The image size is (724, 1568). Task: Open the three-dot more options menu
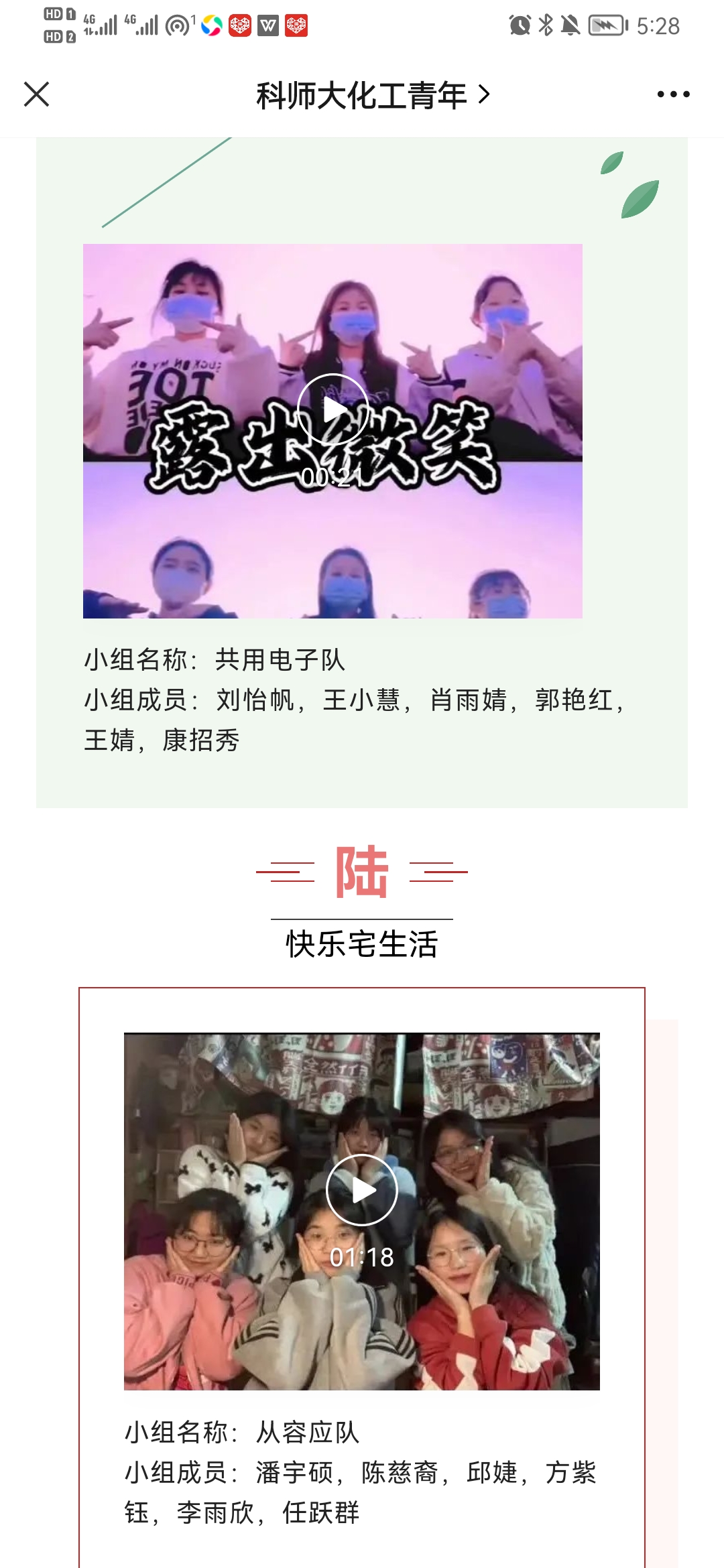click(673, 94)
